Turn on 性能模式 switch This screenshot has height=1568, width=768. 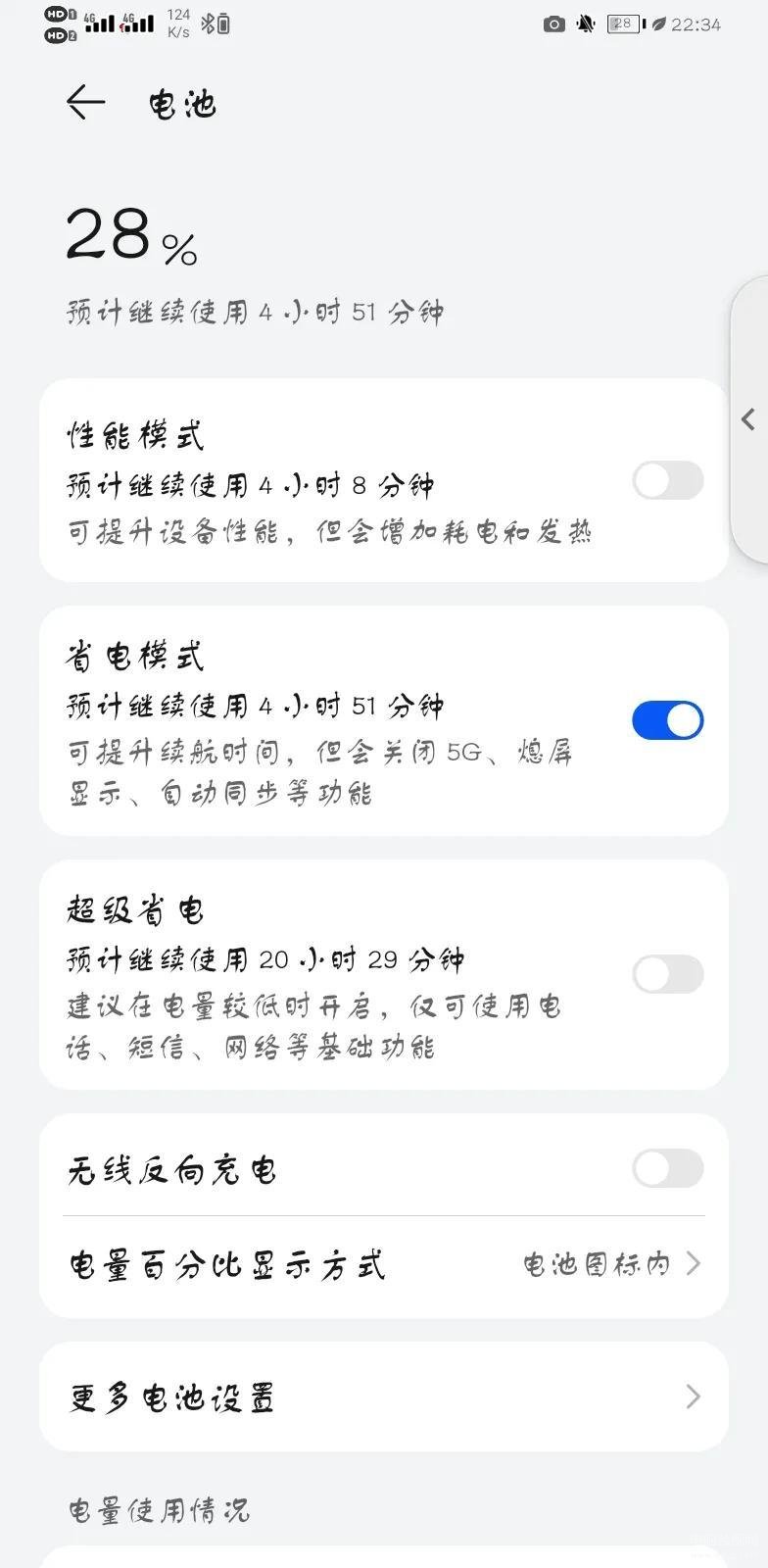point(667,481)
